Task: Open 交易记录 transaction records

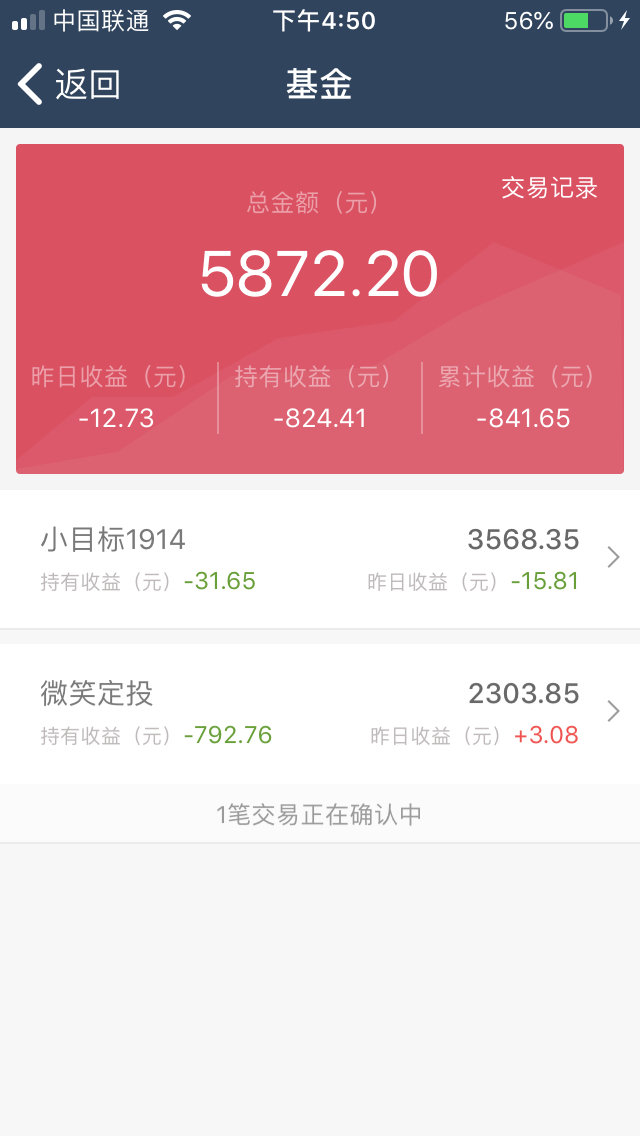Action: [x=549, y=188]
